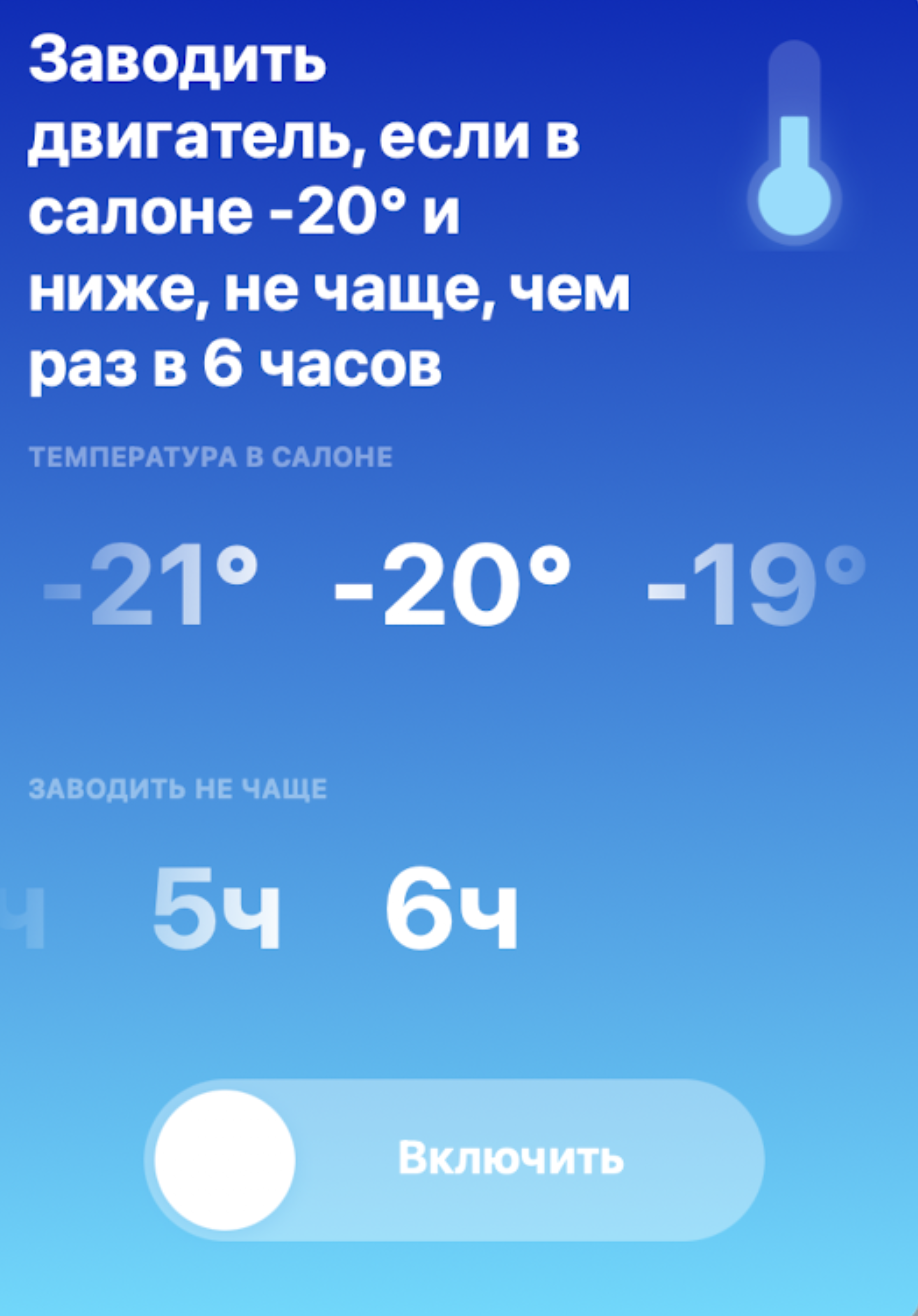Select -21° cabin temperature
The height and width of the screenshot is (1316, 918).
click(x=152, y=587)
